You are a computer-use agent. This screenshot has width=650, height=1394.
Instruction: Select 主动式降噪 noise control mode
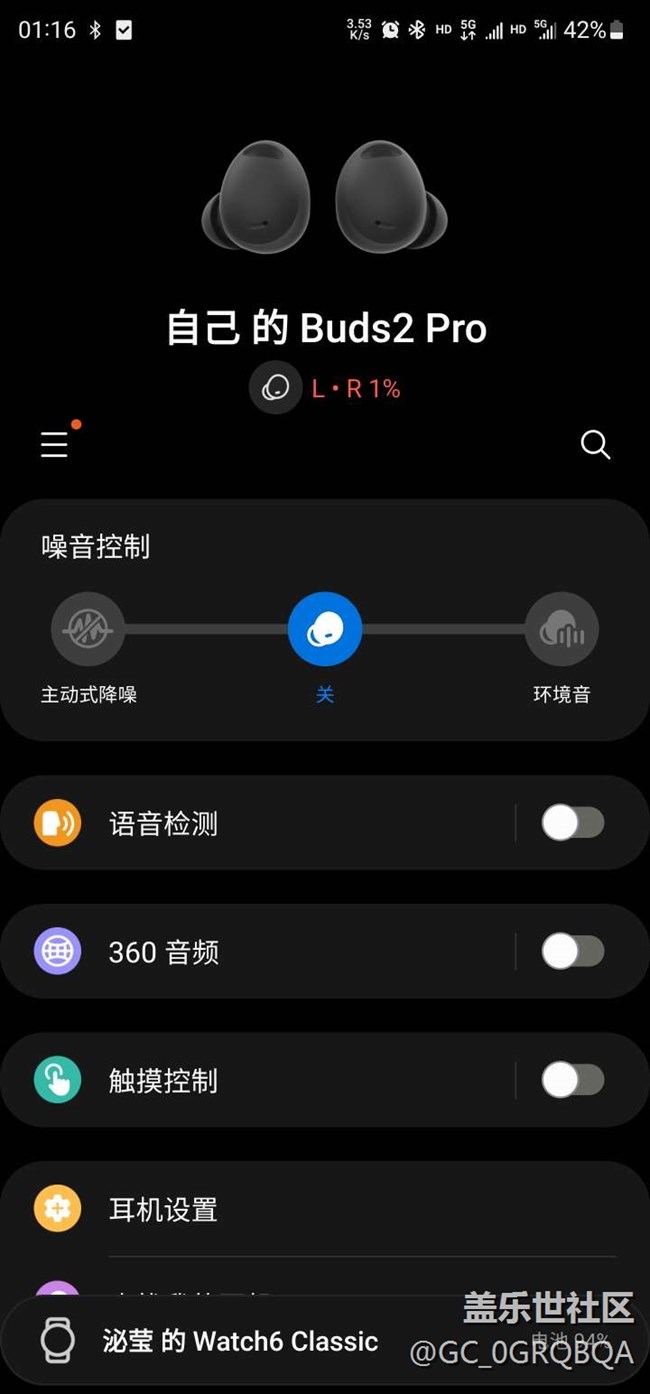pos(88,630)
